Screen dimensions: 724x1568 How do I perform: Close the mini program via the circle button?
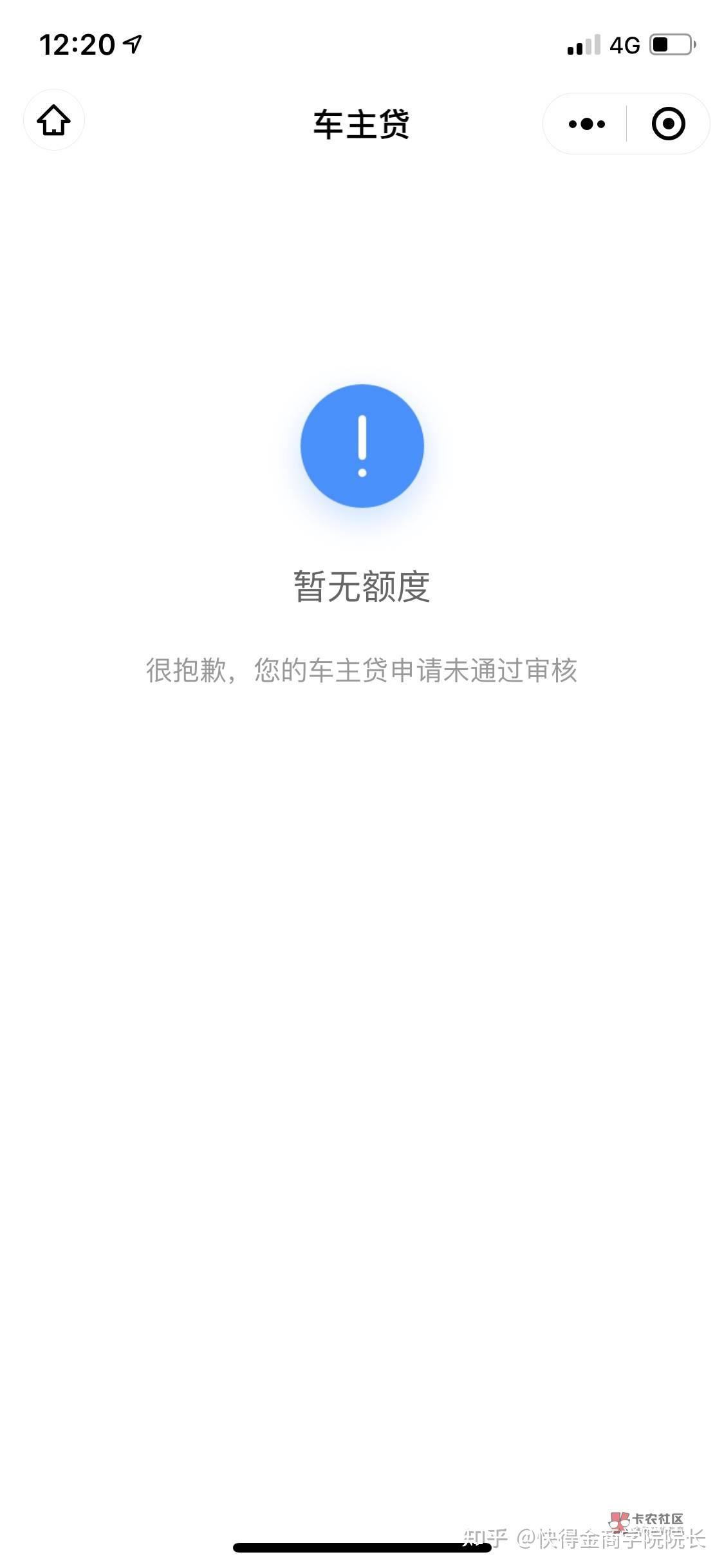(669, 124)
